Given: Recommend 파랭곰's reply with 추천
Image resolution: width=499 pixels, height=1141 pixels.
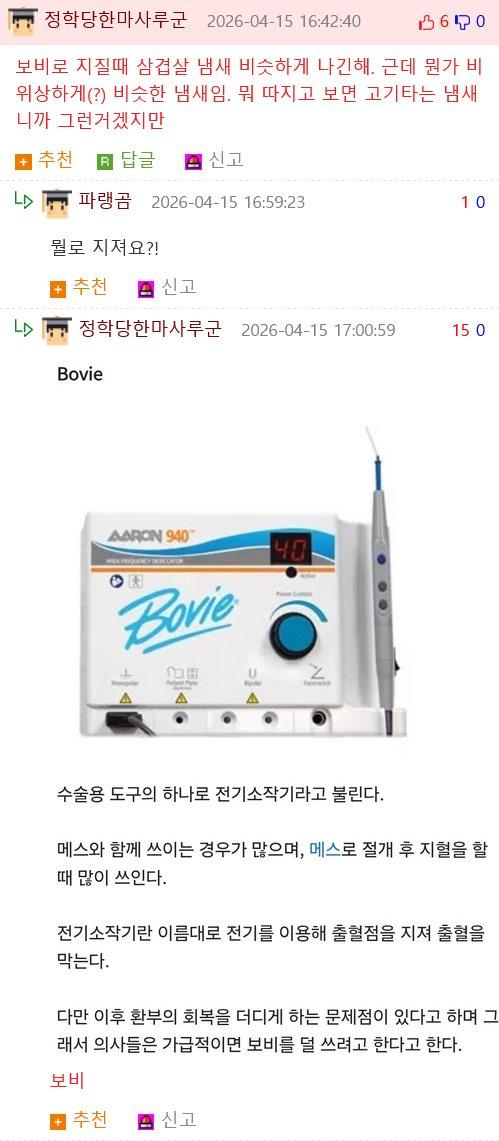Looking at the screenshot, I should point(79,287).
